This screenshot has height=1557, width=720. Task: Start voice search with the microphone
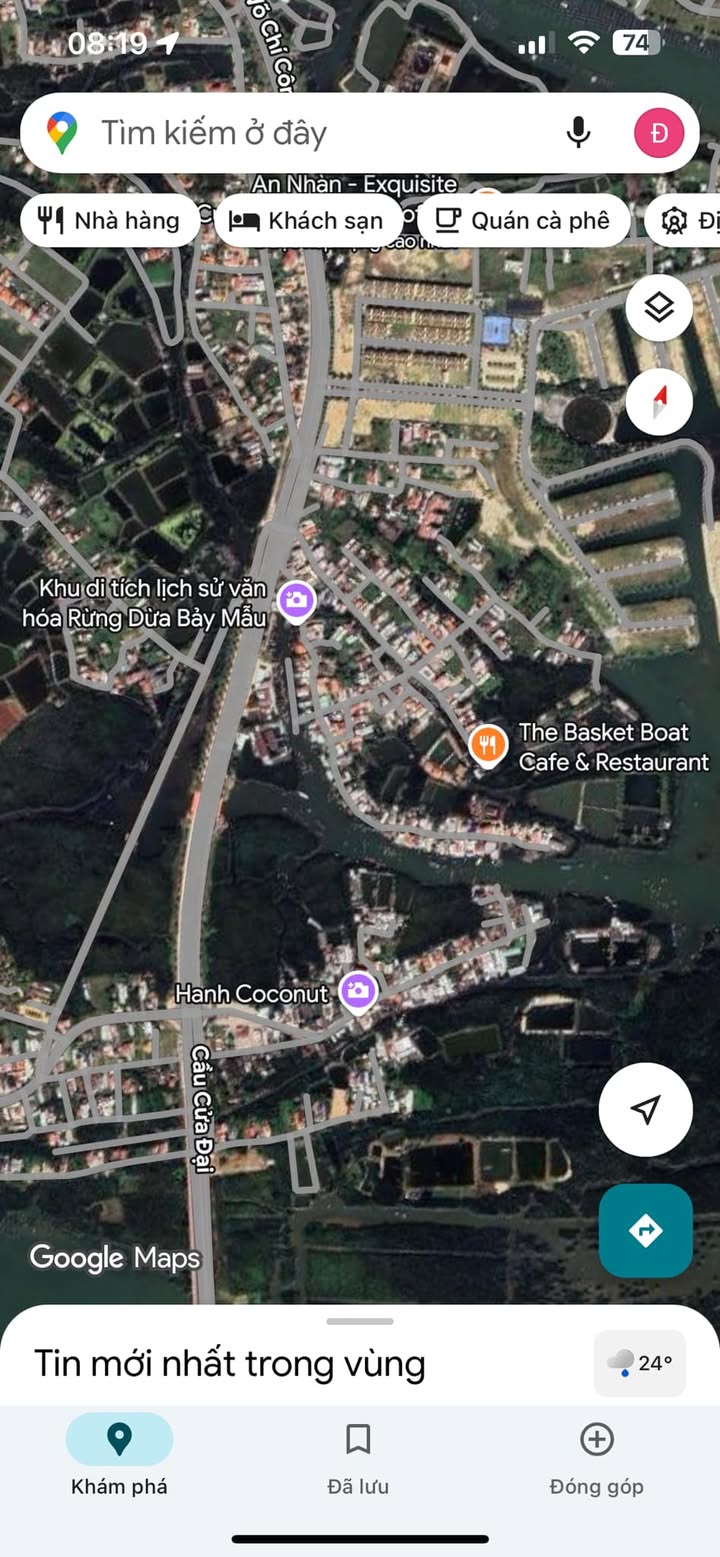click(x=578, y=133)
